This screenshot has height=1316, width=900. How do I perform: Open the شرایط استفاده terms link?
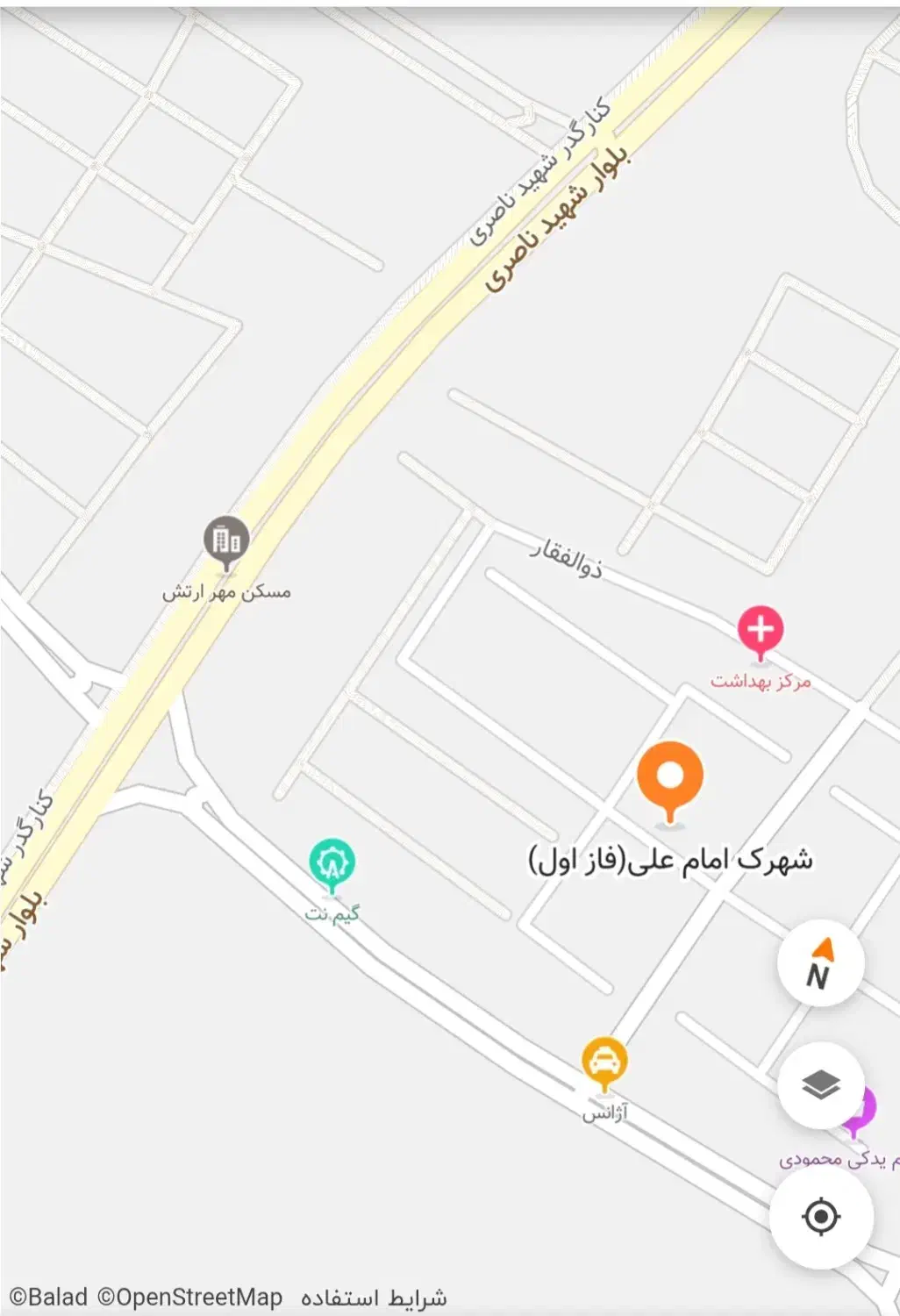tap(374, 1298)
